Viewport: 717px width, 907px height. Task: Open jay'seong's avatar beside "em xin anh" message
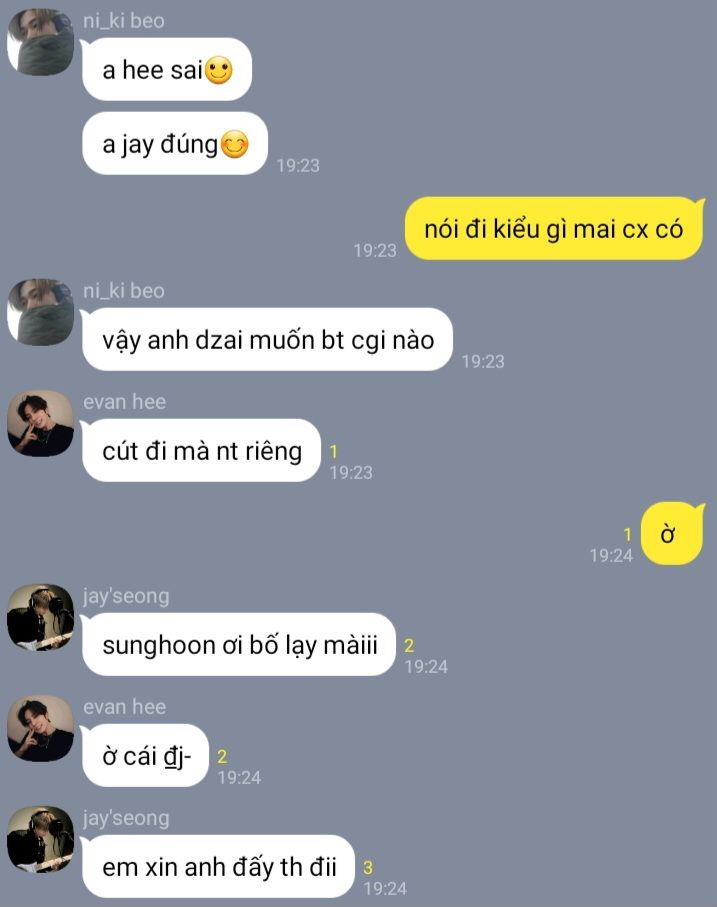point(40,839)
